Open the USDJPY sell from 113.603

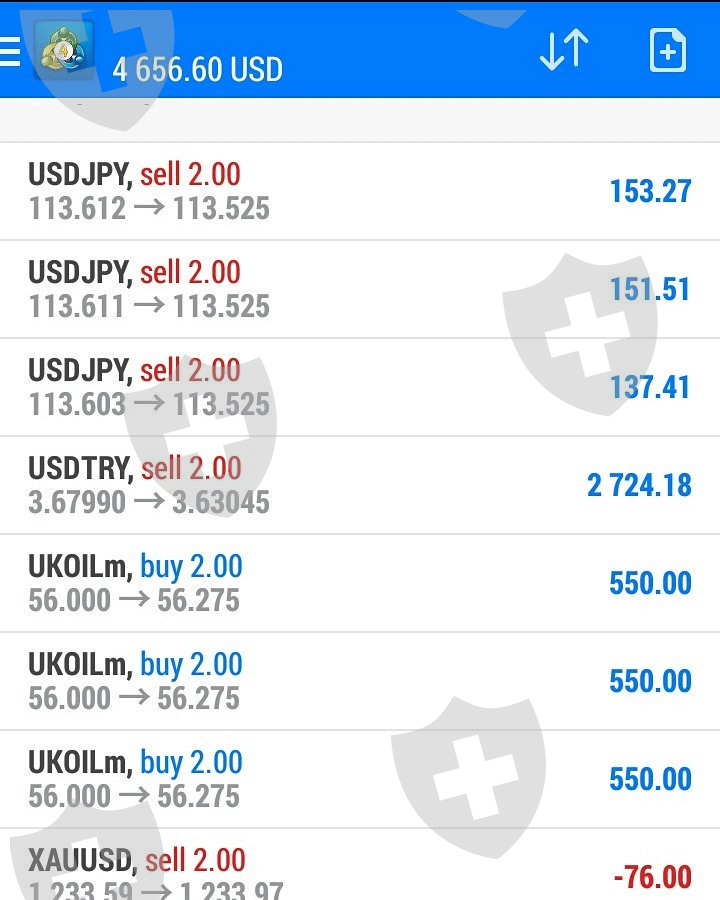click(360, 387)
